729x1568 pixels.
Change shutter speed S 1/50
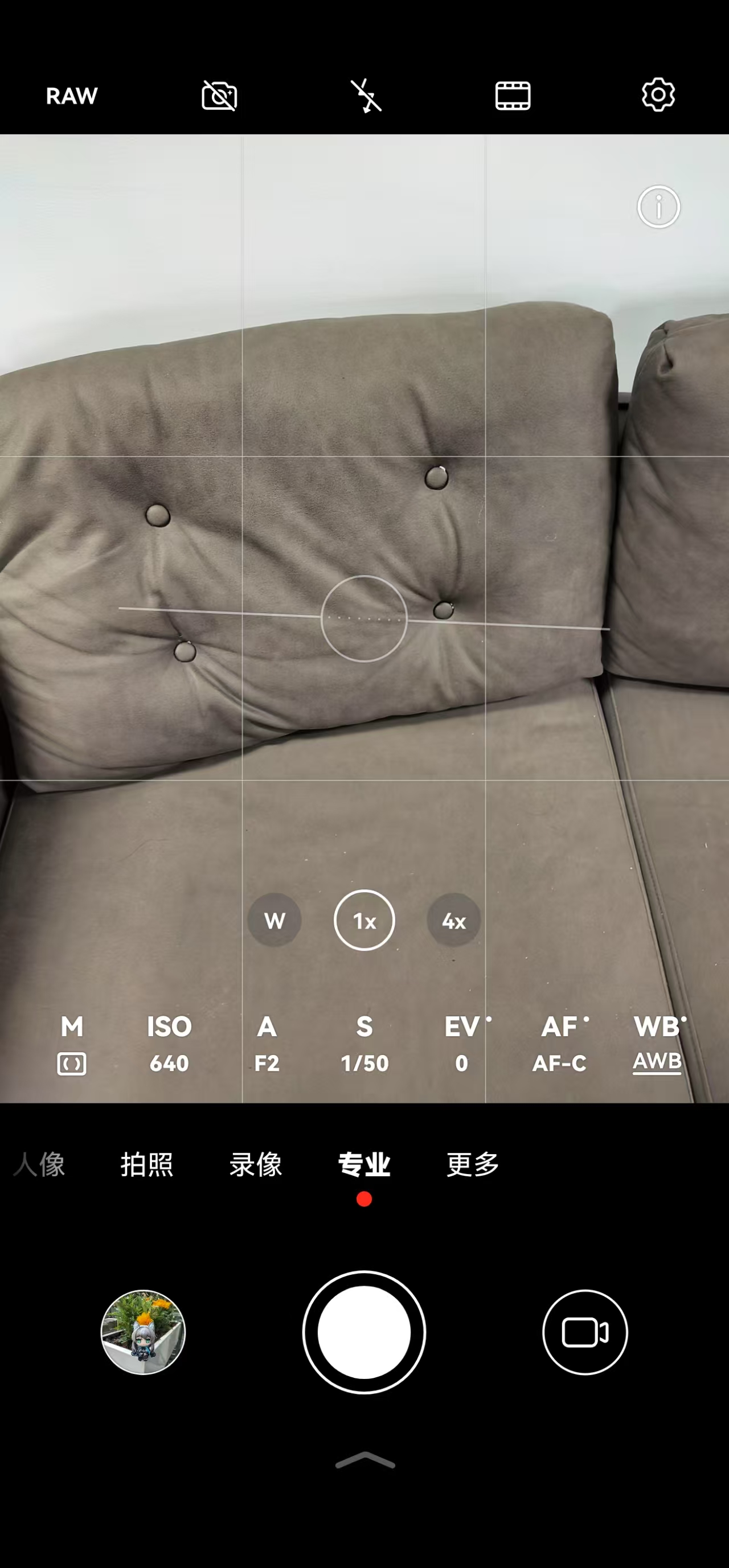tap(364, 1045)
